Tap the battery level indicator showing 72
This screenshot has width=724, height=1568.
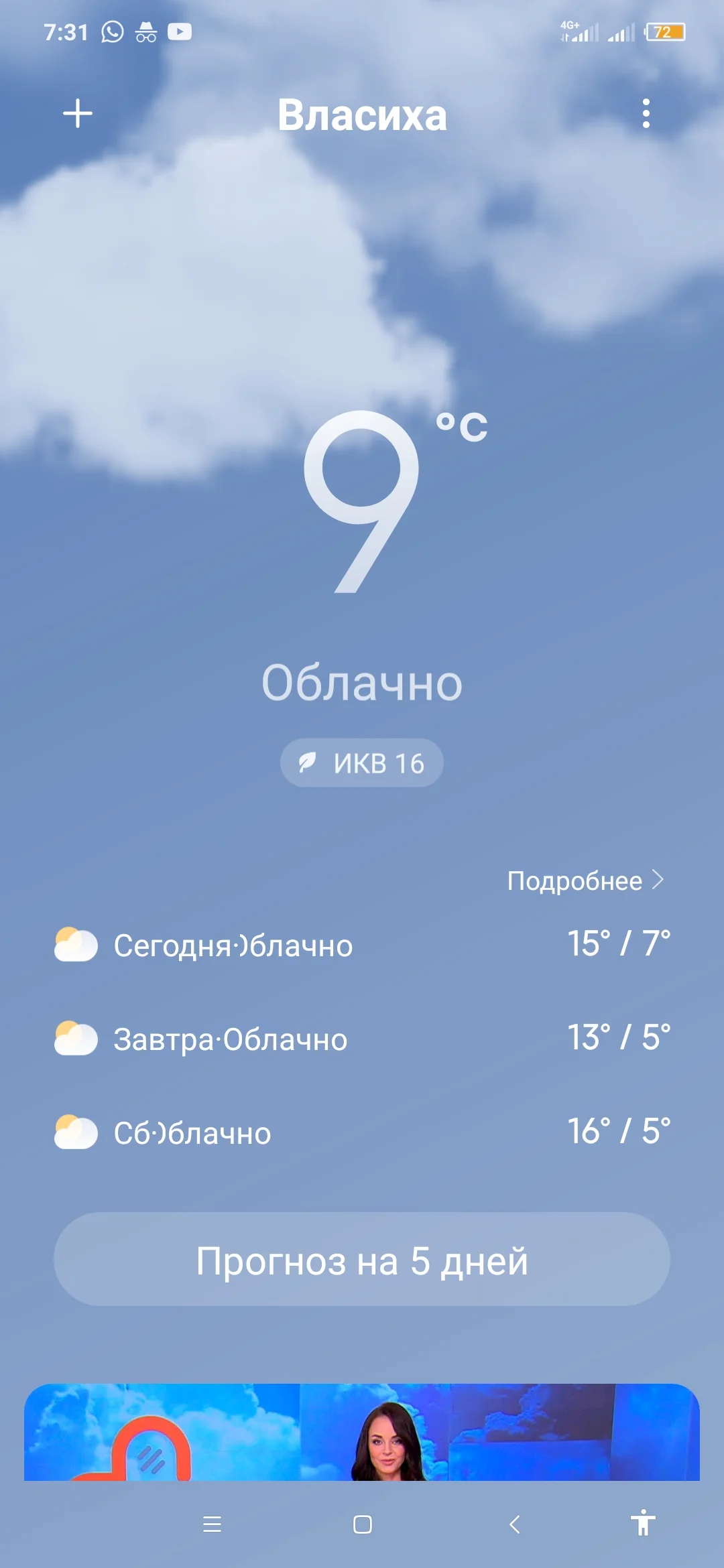(666, 31)
